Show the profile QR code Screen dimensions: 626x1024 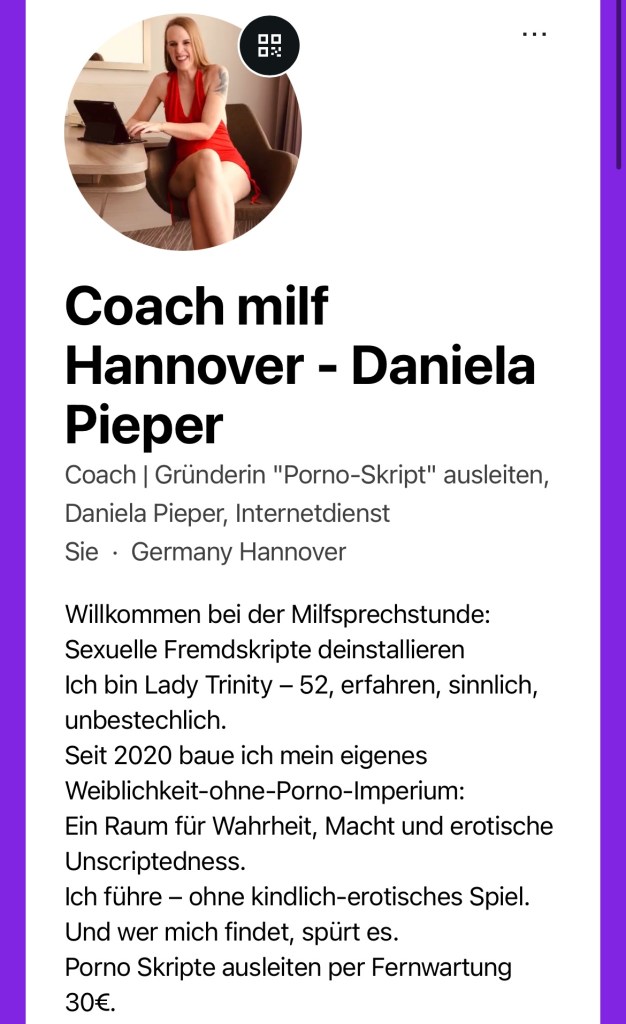point(269,46)
